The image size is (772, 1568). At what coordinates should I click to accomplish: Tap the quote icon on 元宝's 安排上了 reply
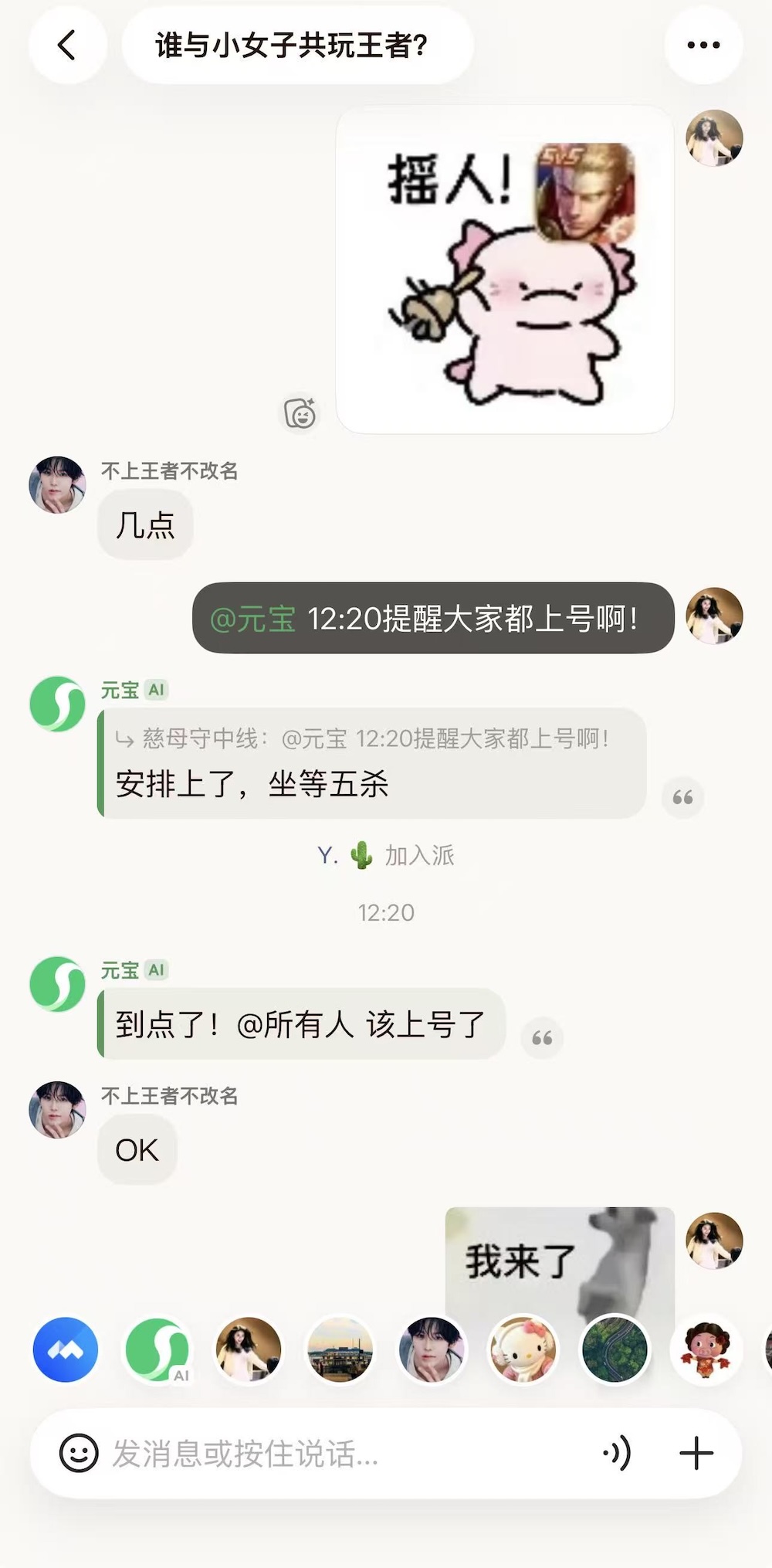[x=682, y=797]
